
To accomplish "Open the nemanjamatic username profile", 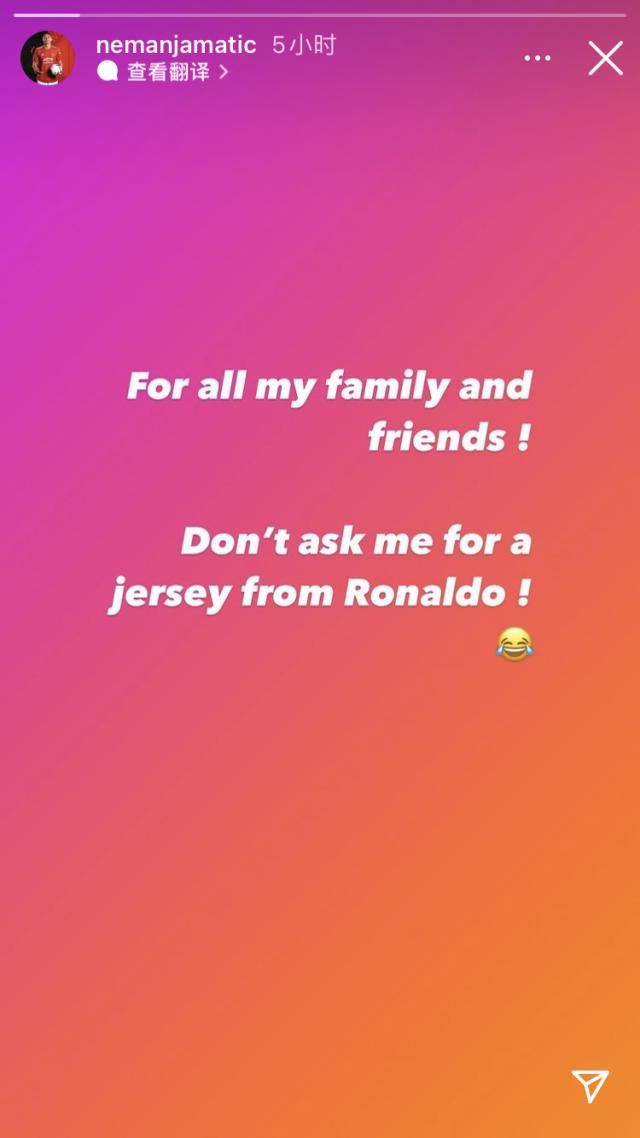I will coord(176,45).
